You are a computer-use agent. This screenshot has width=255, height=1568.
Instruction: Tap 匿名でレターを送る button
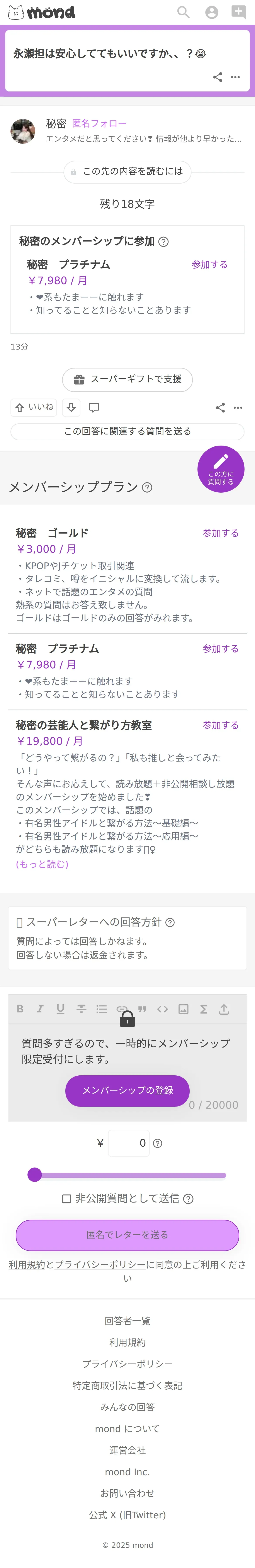coord(127,1234)
